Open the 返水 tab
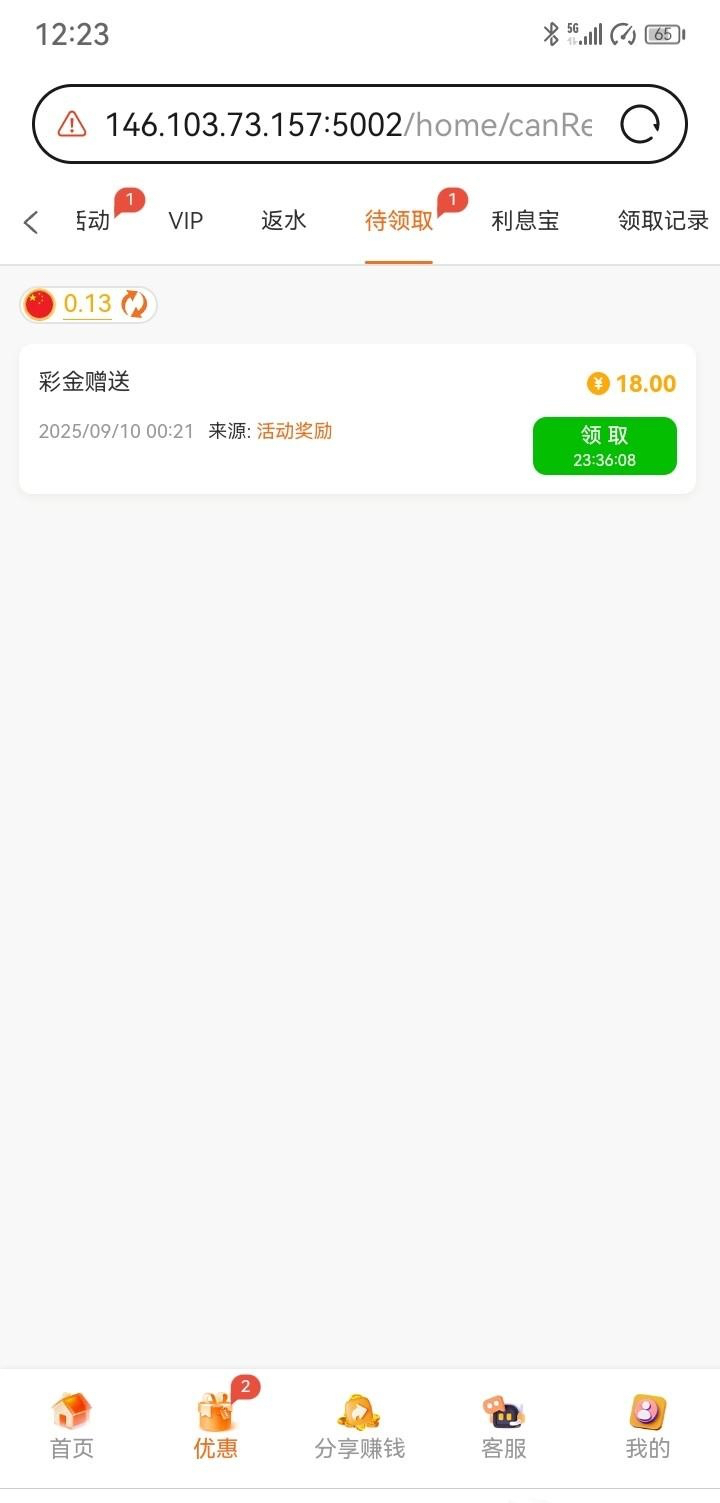 (x=283, y=221)
